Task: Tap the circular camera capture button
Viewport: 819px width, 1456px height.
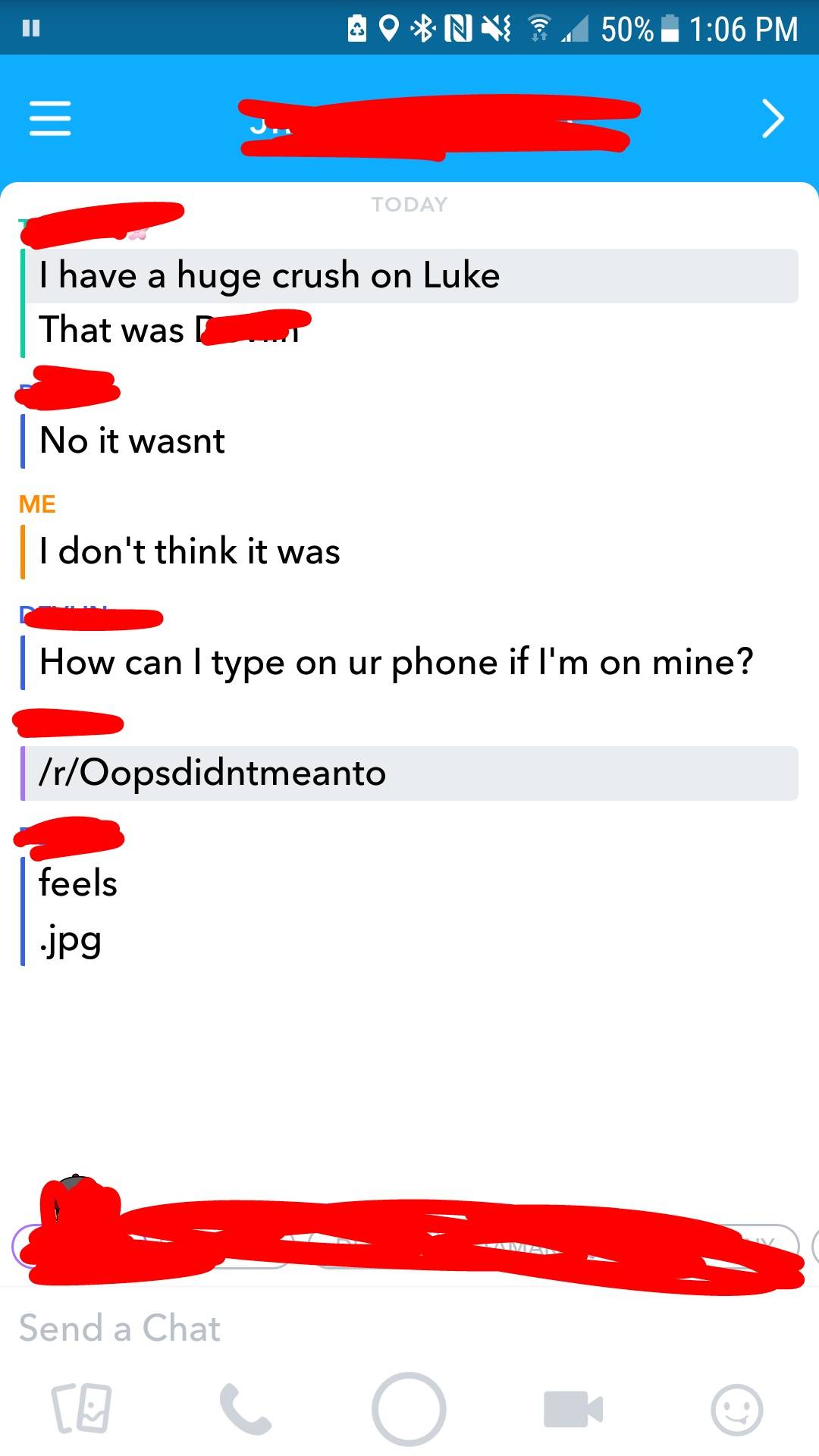Action: (x=409, y=1408)
